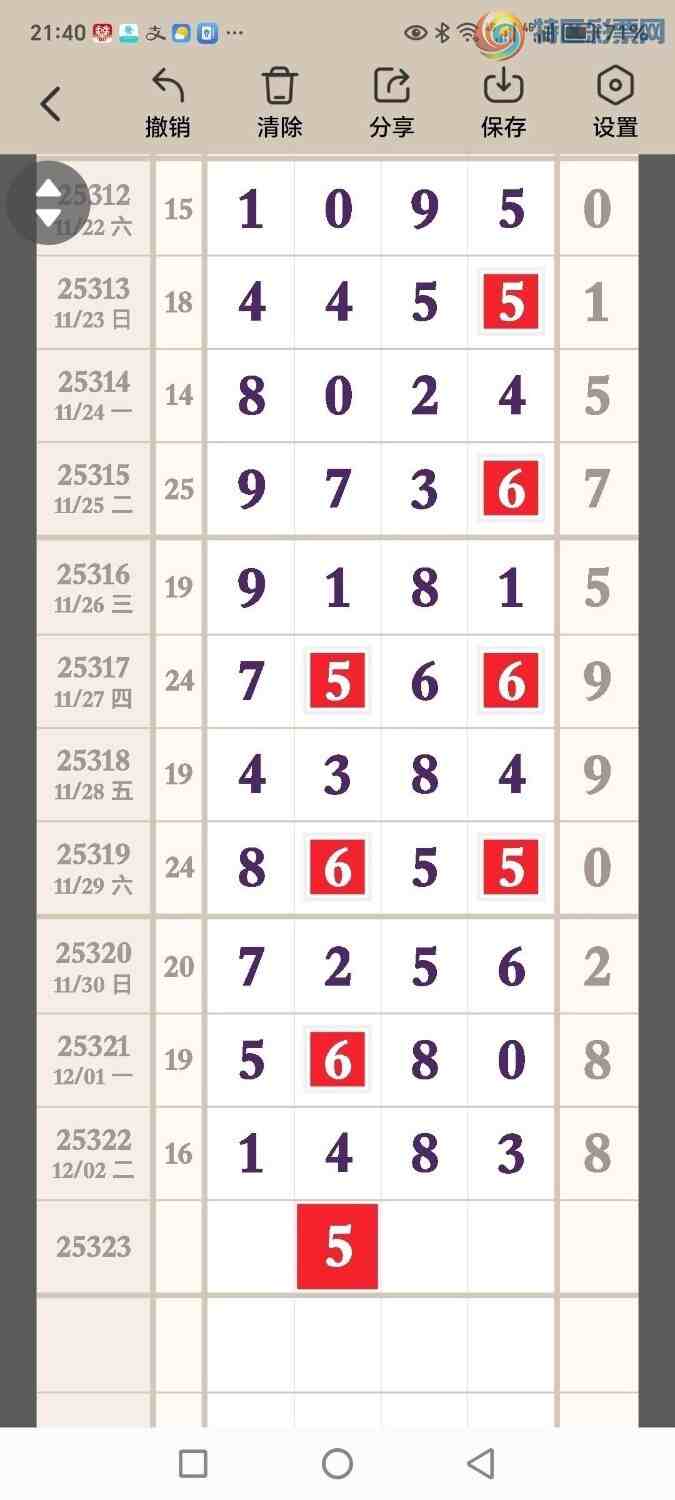Open 设置 settings

point(615,102)
